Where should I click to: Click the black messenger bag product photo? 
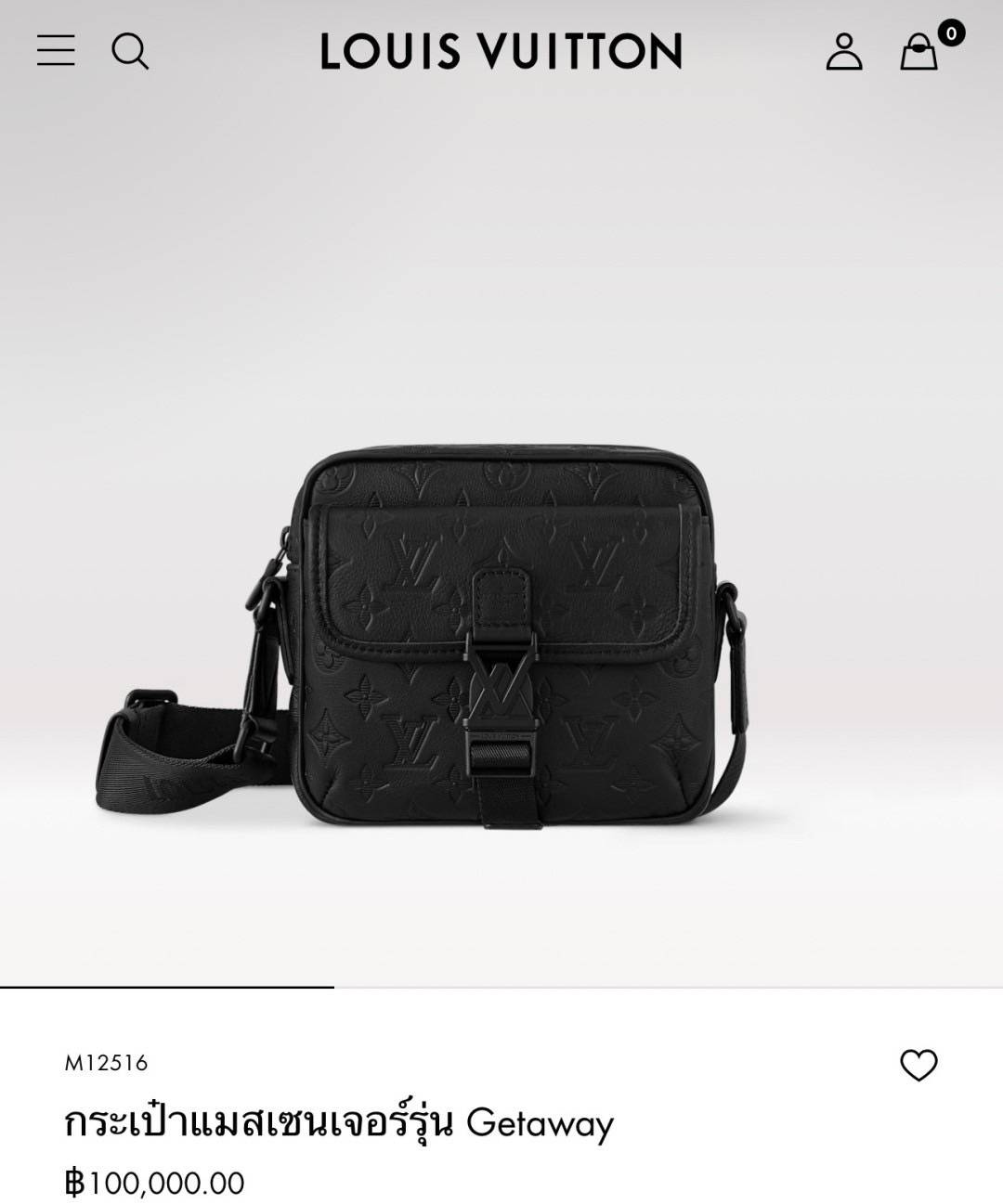click(x=501, y=631)
